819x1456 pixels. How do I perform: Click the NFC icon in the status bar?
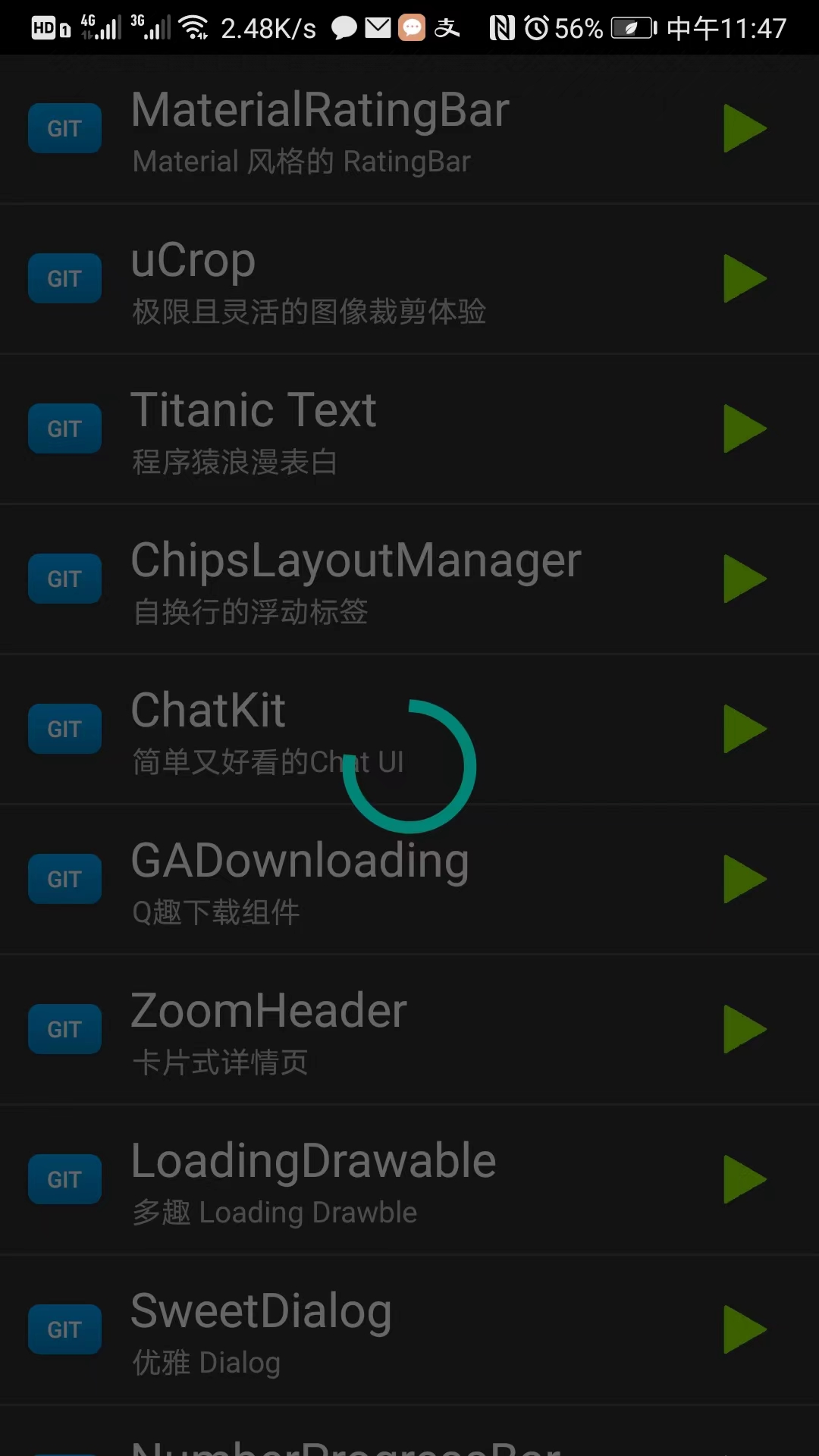click(500, 27)
